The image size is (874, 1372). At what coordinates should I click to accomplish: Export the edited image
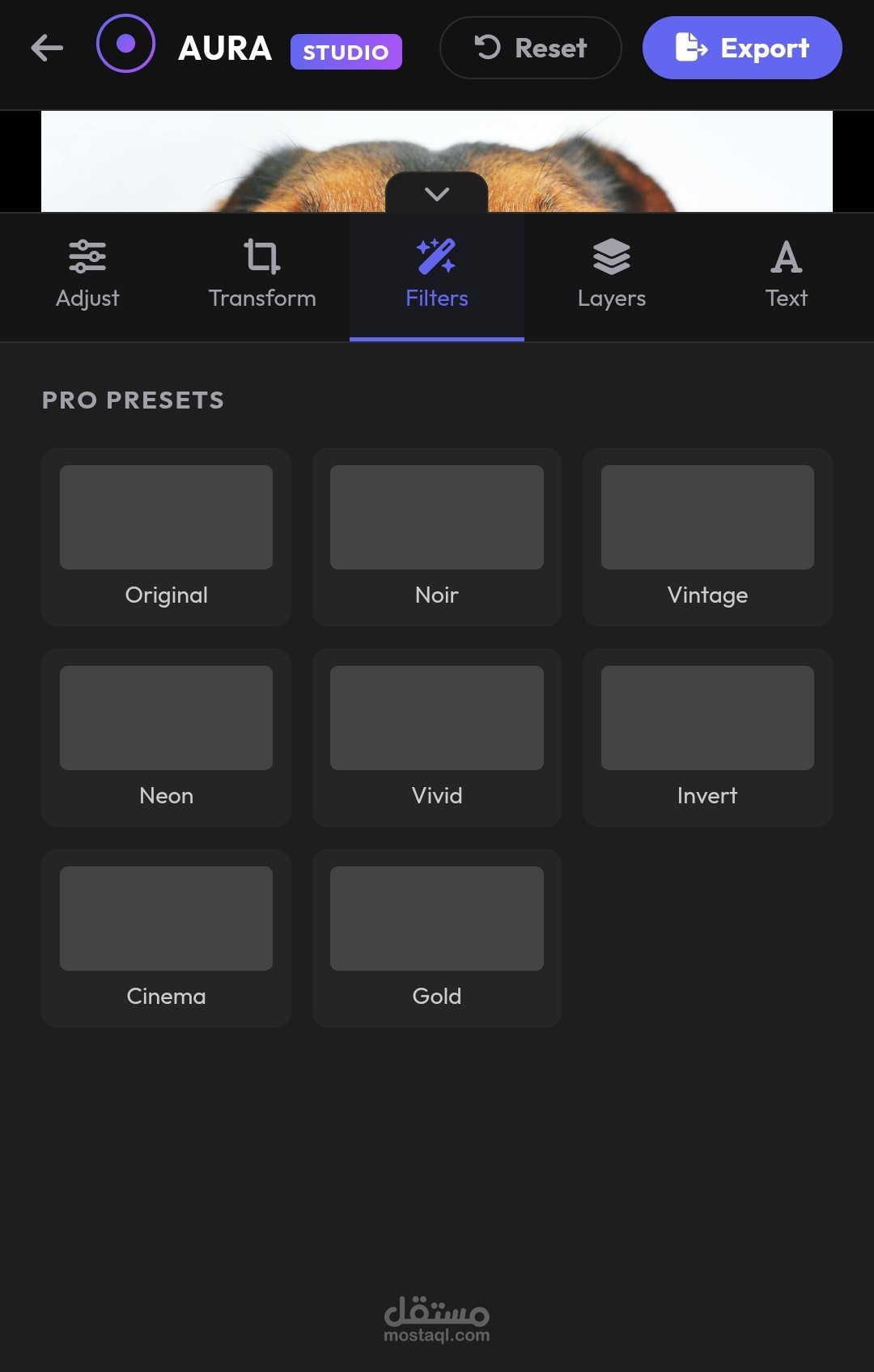(742, 48)
